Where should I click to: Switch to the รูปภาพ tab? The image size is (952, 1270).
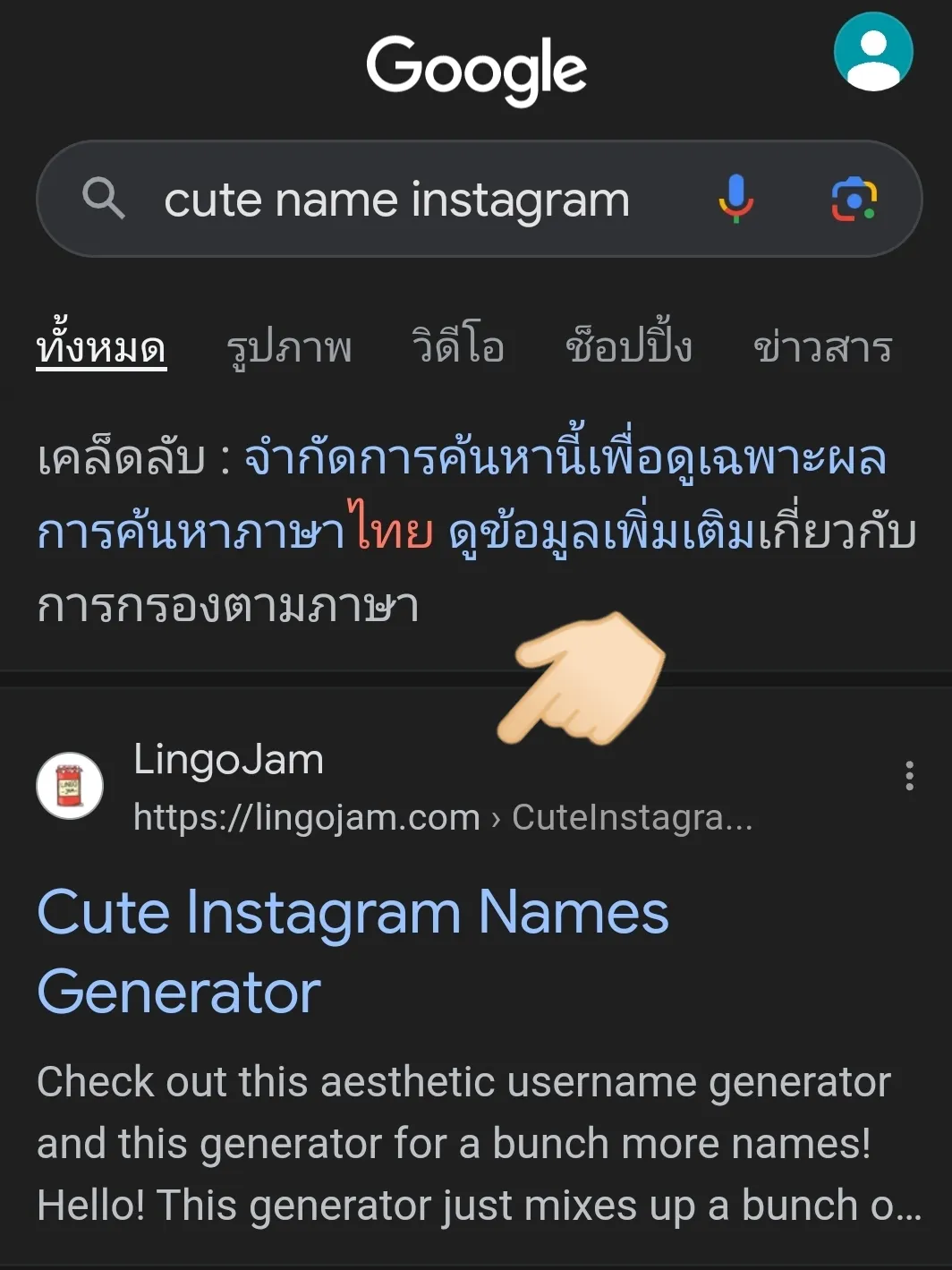pos(288,347)
